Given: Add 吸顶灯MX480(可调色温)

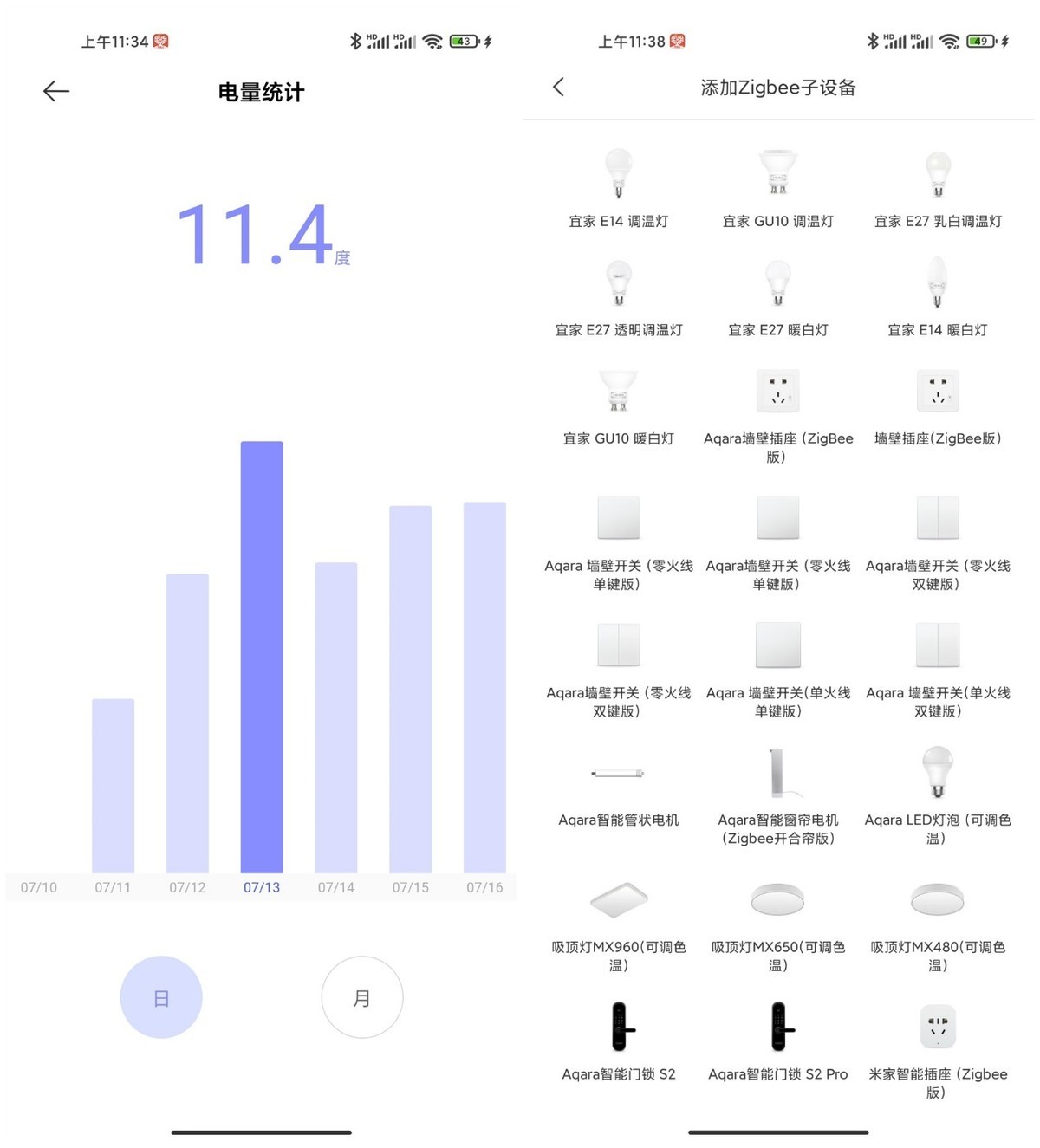Looking at the screenshot, I should [938, 924].
